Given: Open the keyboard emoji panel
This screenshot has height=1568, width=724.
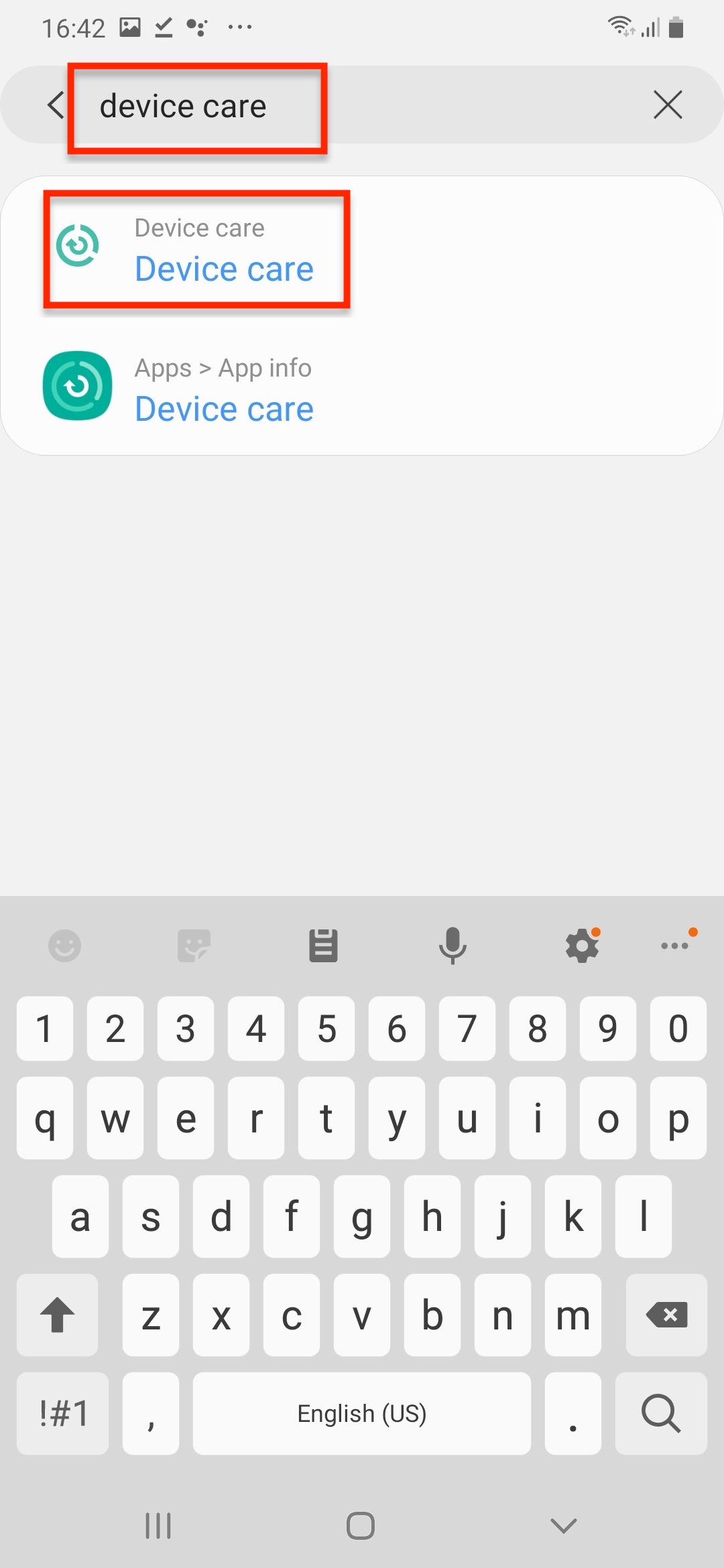Looking at the screenshot, I should coord(65,945).
